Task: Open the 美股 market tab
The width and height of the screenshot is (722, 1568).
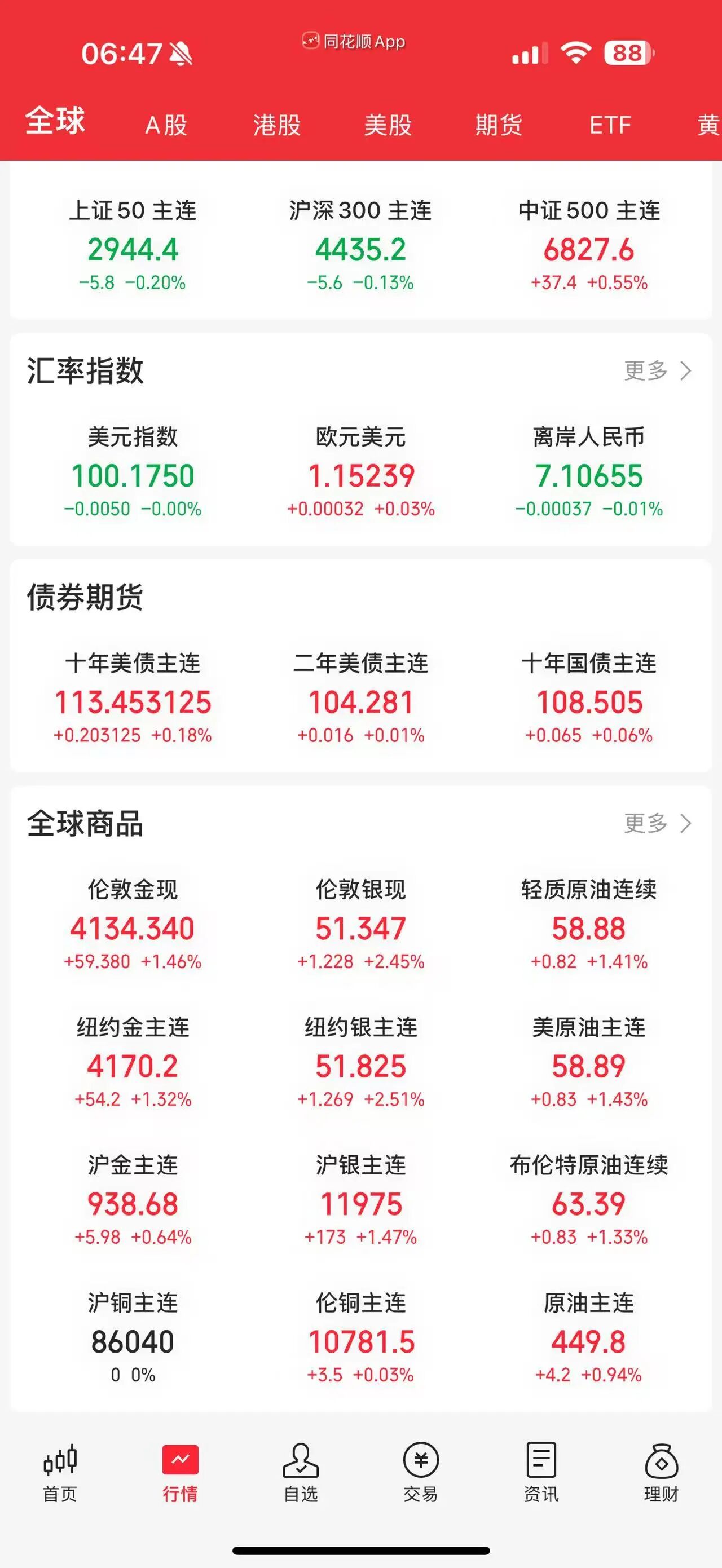Action: (x=388, y=125)
